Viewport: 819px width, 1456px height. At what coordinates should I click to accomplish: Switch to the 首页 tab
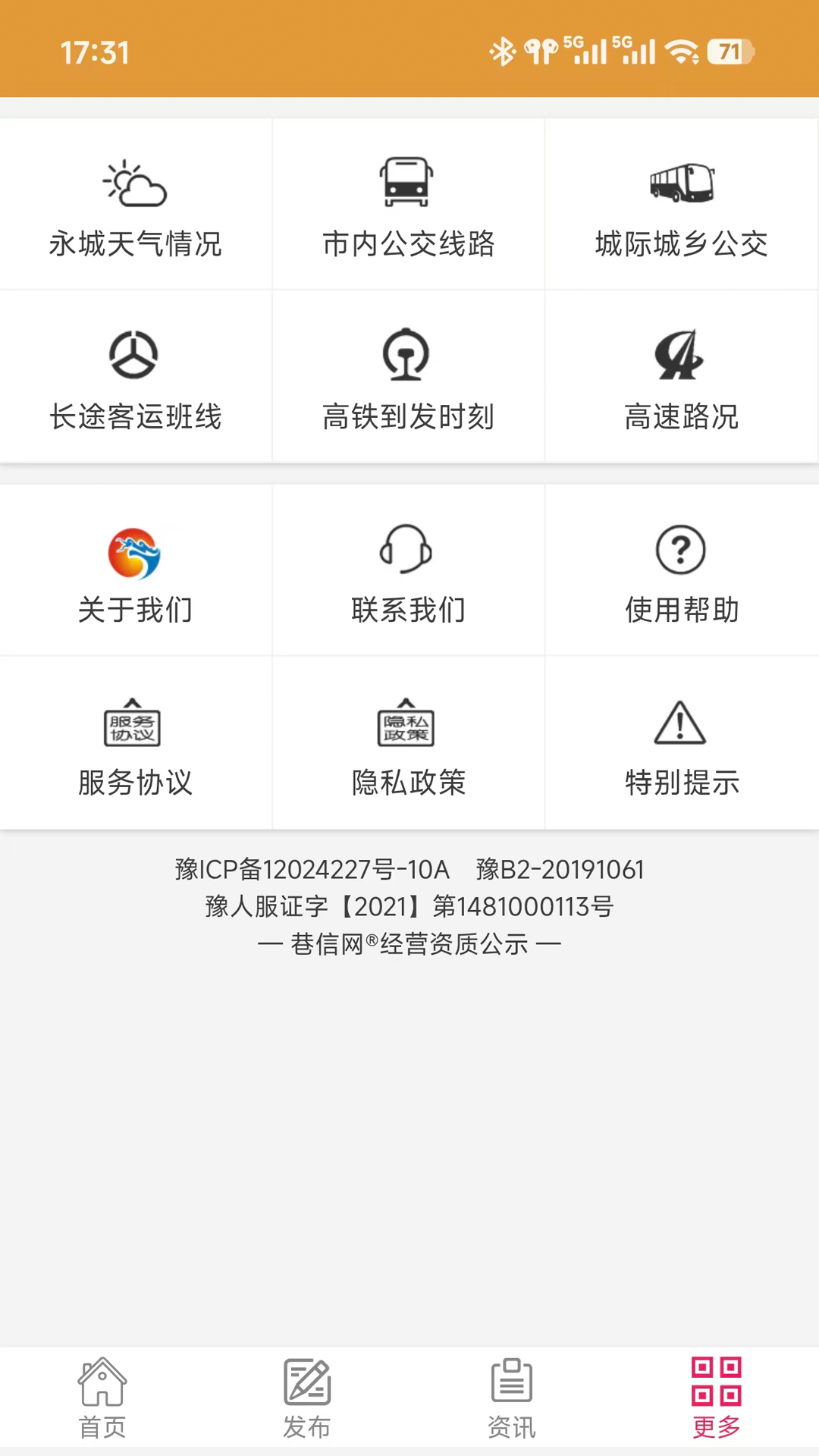[x=102, y=1398]
